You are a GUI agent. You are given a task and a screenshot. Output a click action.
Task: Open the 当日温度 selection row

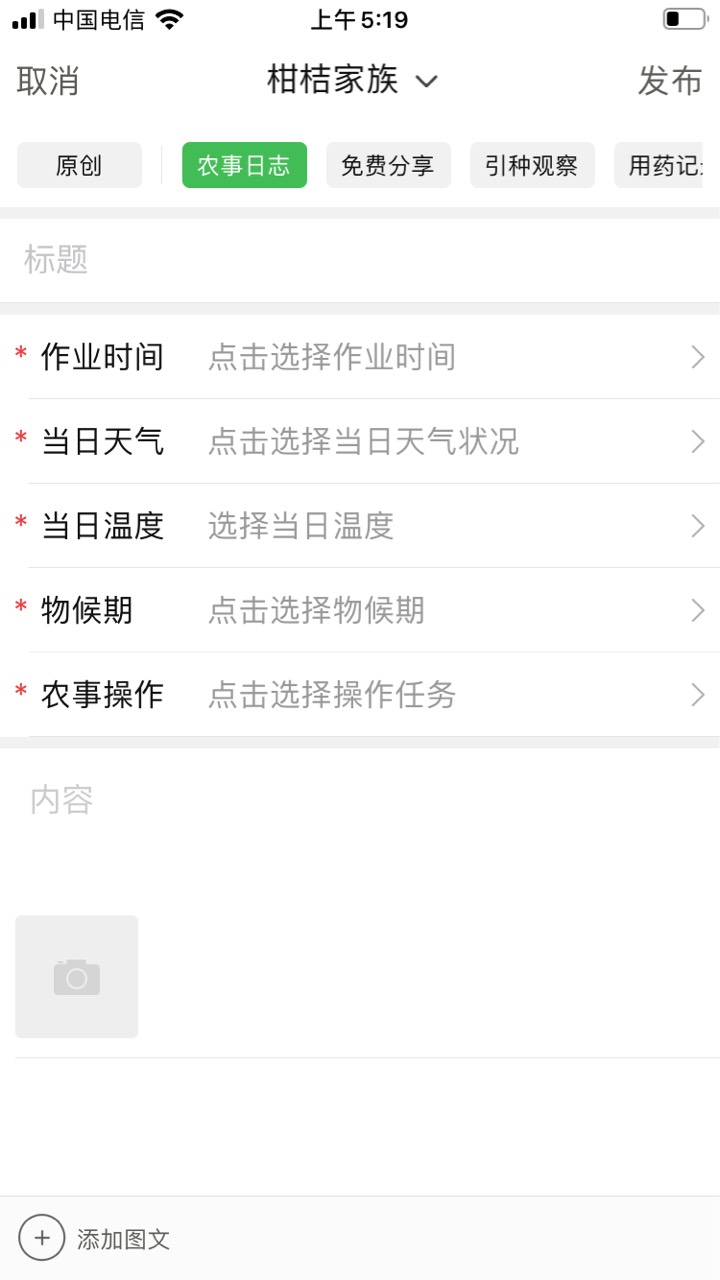360,526
